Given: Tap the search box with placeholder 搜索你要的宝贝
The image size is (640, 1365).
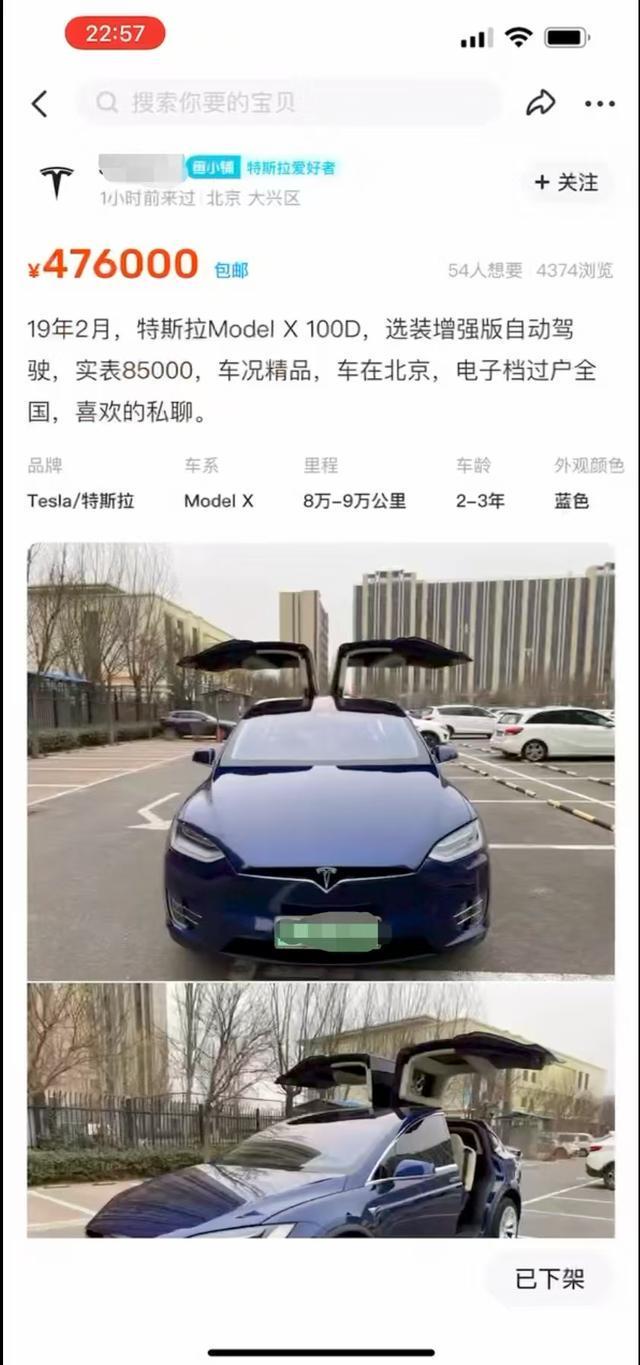Looking at the screenshot, I should (x=290, y=103).
